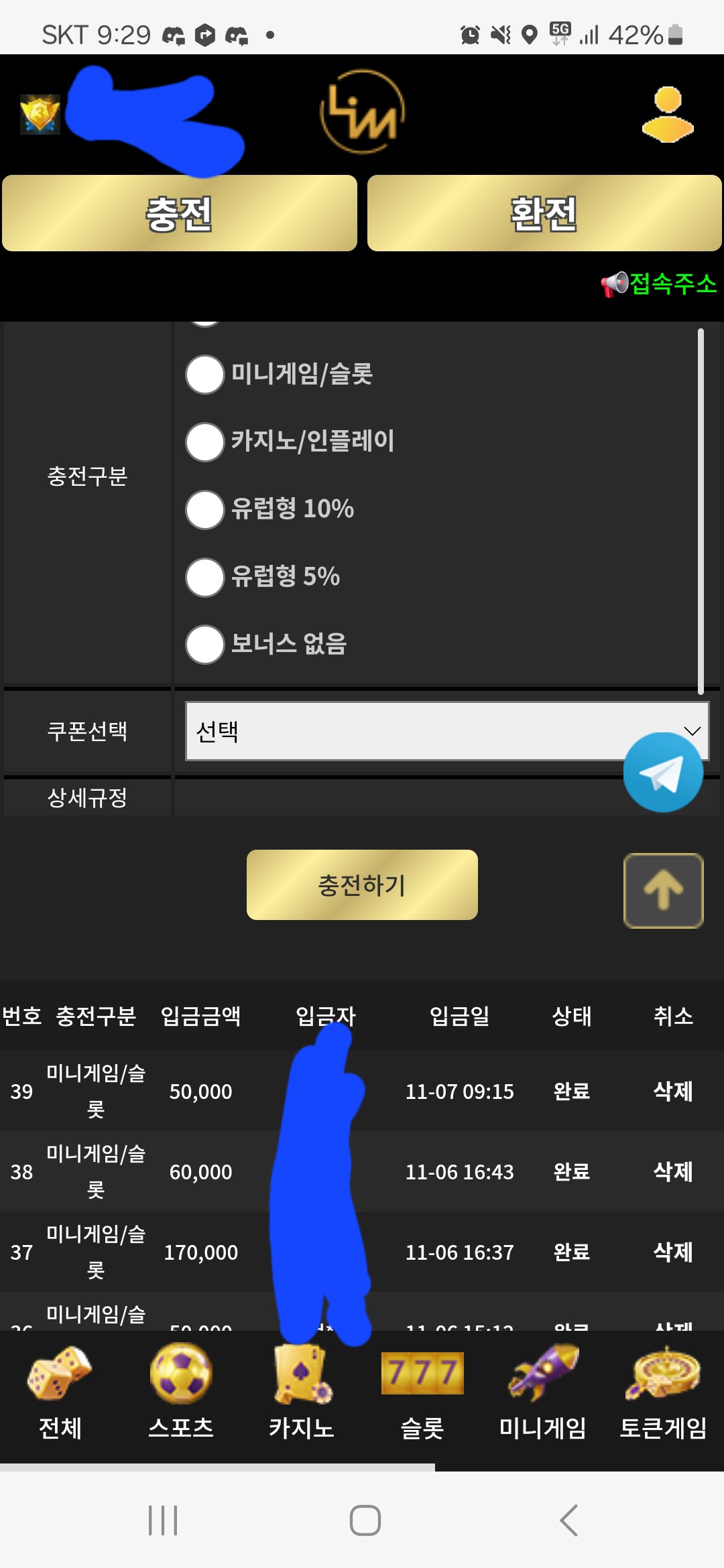724x1568 pixels.
Task: Select the 카지노/인플레이 option
Action: click(x=205, y=442)
